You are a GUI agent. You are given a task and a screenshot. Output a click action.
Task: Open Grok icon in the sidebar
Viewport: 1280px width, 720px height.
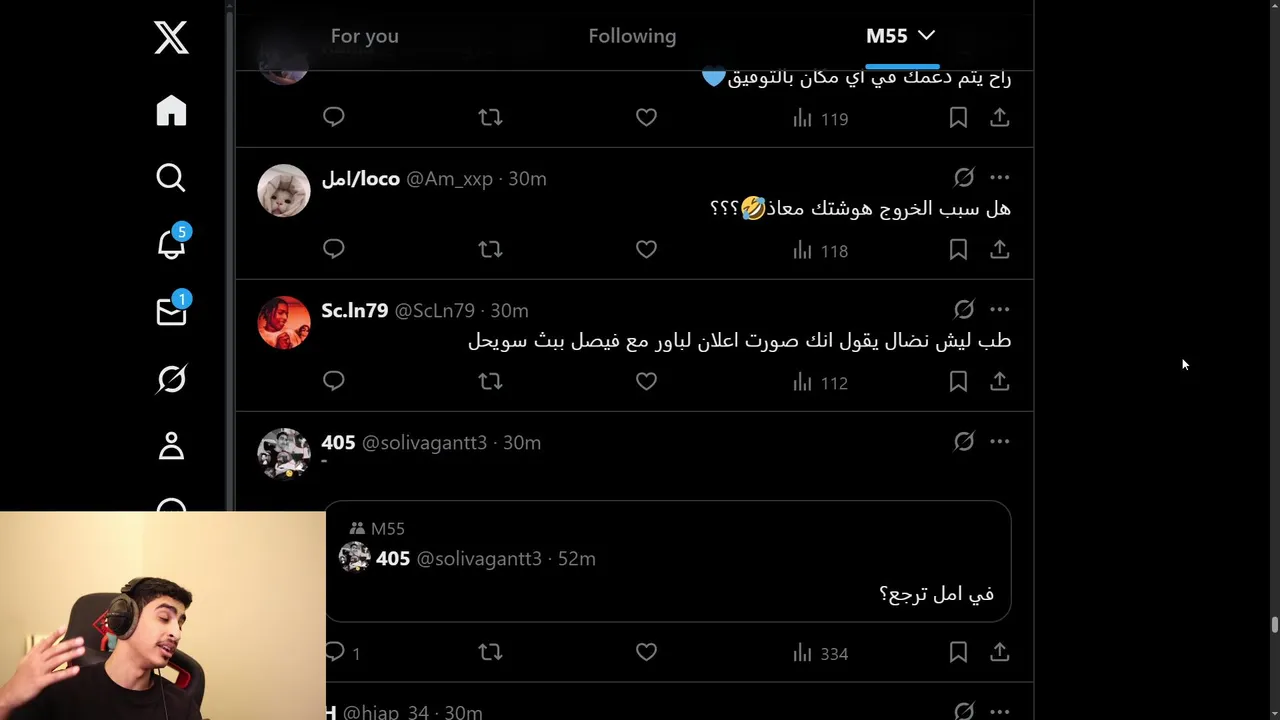(171, 379)
